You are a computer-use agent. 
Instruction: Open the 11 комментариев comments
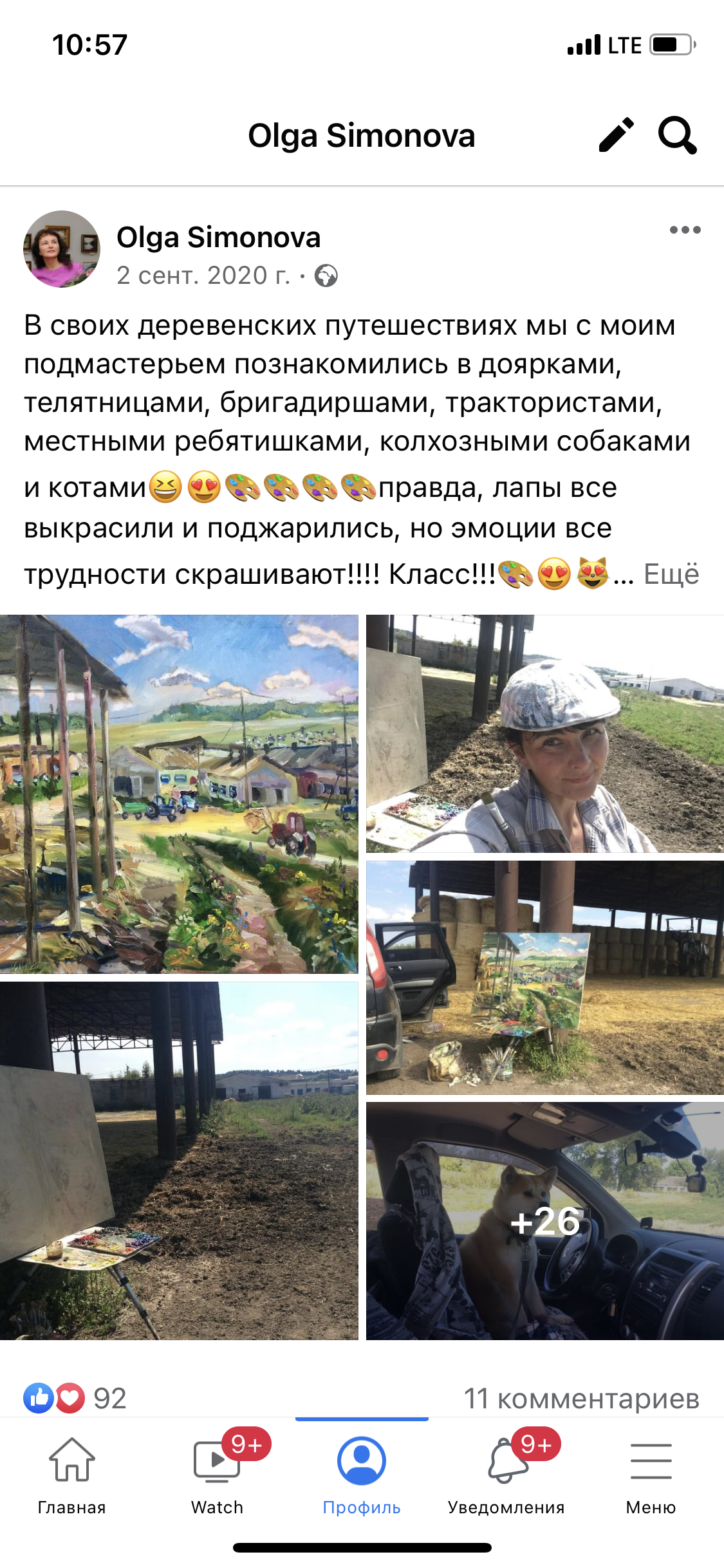click(x=581, y=1398)
